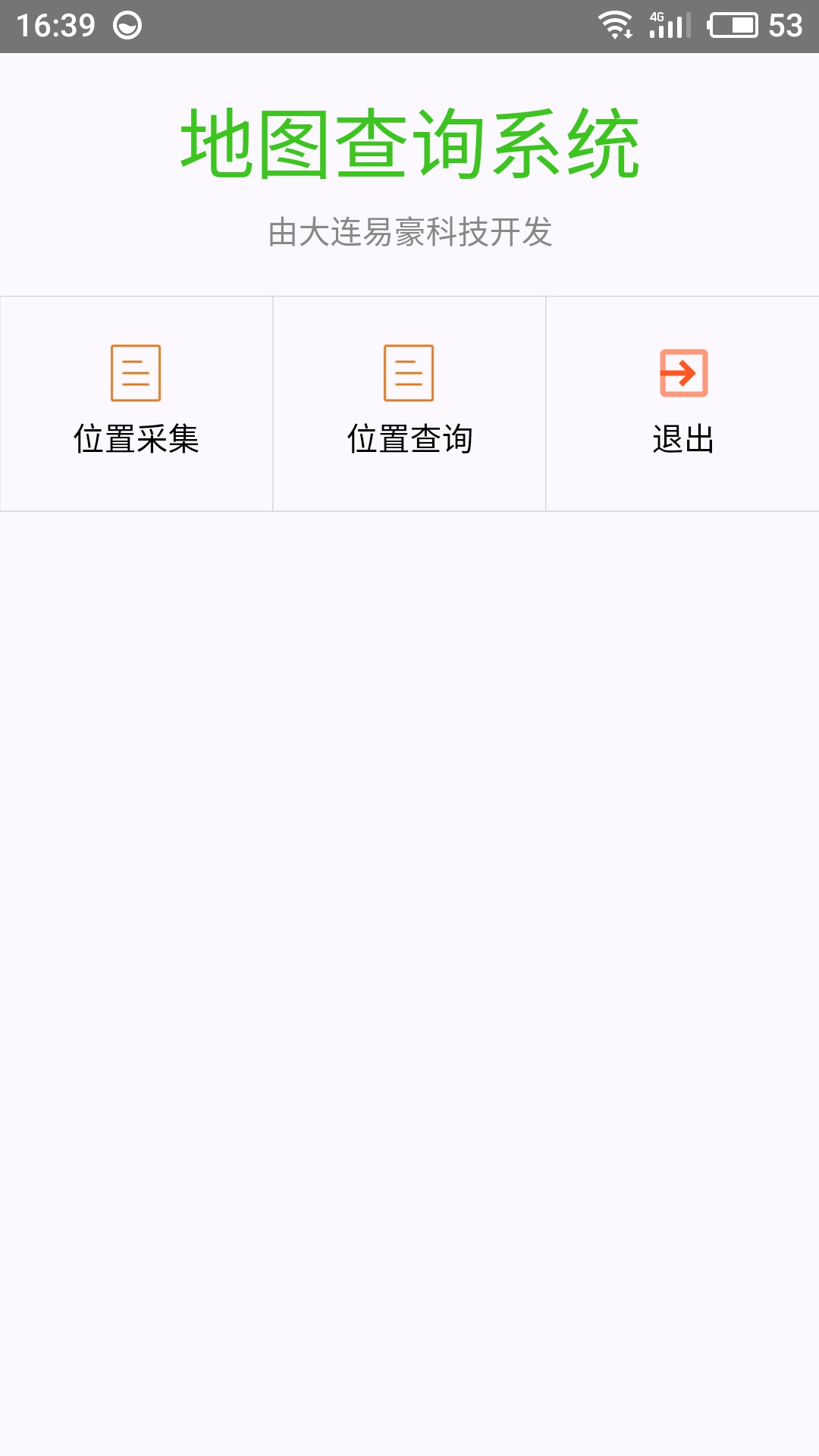Open the 位置查询 tile
The image size is (819, 1456).
(x=409, y=403)
